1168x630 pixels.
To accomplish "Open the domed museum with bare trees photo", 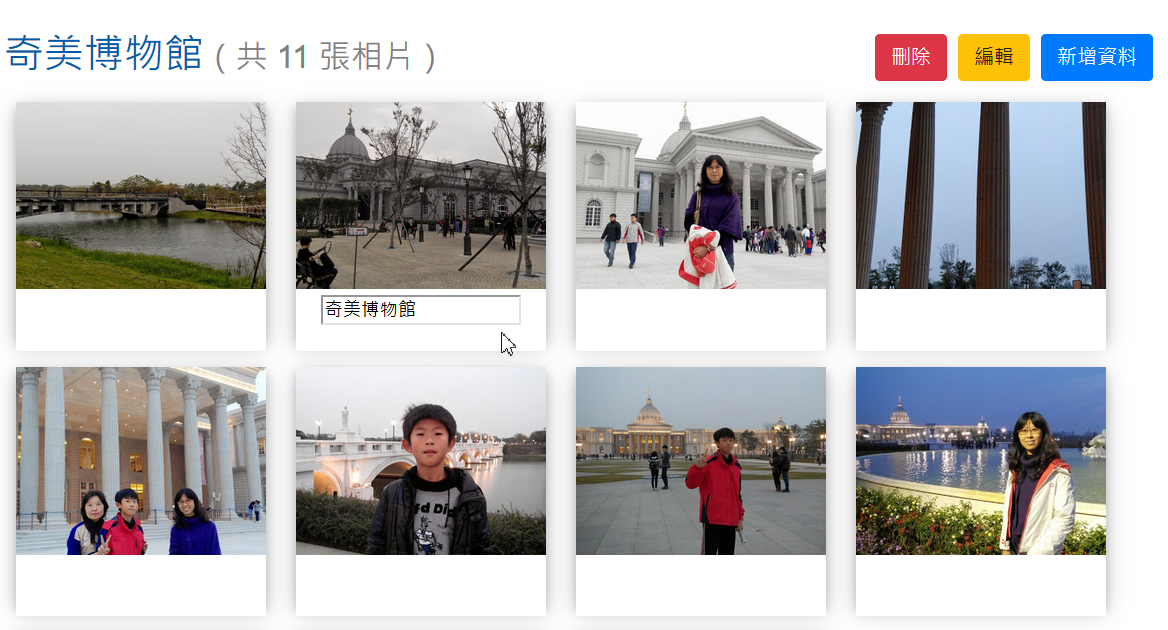I will tap(421, 195).
